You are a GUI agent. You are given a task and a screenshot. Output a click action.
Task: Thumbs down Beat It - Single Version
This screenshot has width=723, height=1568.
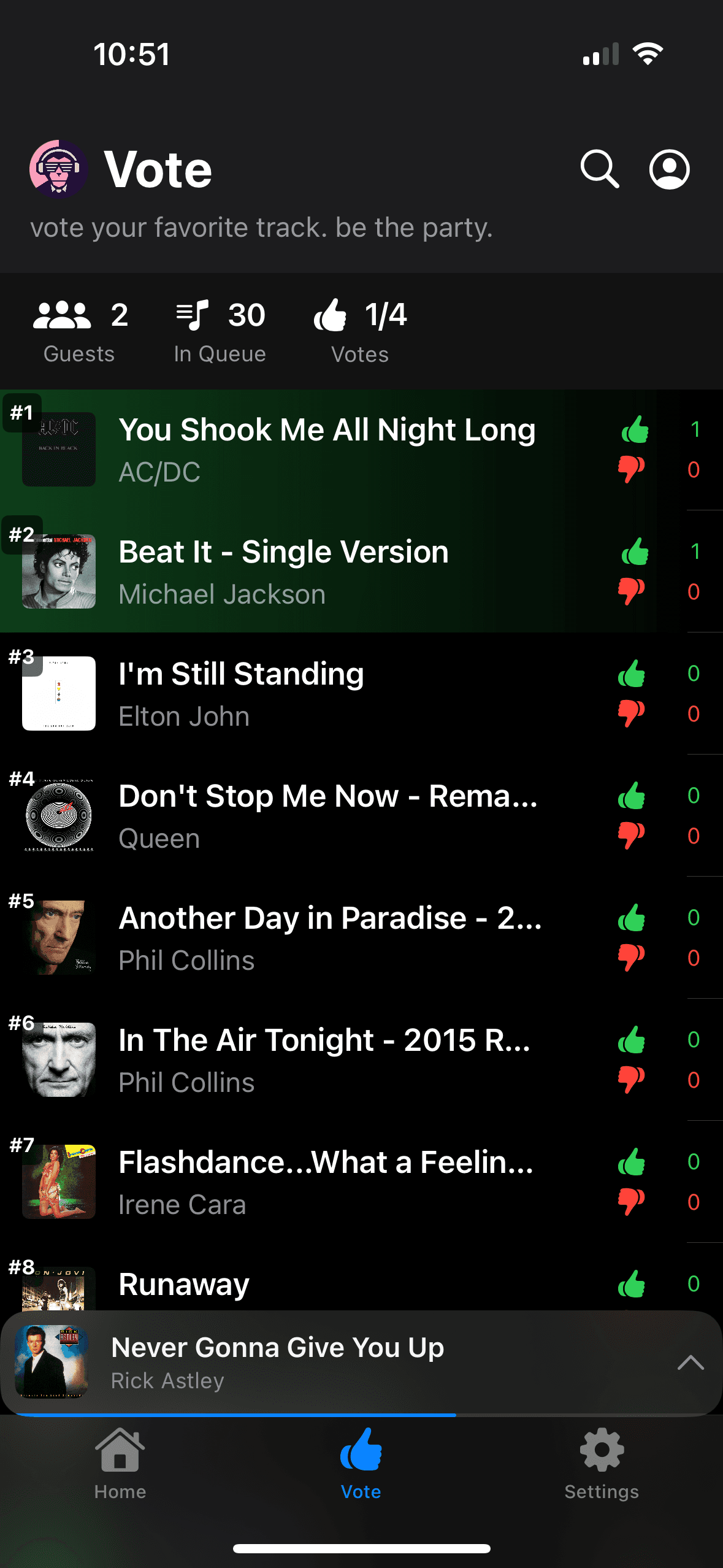pyautogui.click(x=631, y=591)
